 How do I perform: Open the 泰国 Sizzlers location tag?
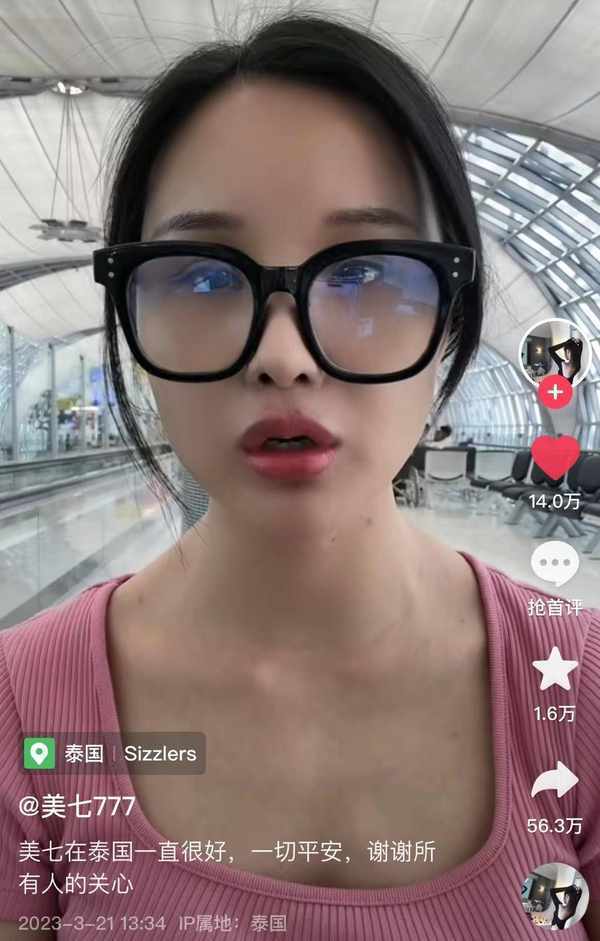click(113, 753)
